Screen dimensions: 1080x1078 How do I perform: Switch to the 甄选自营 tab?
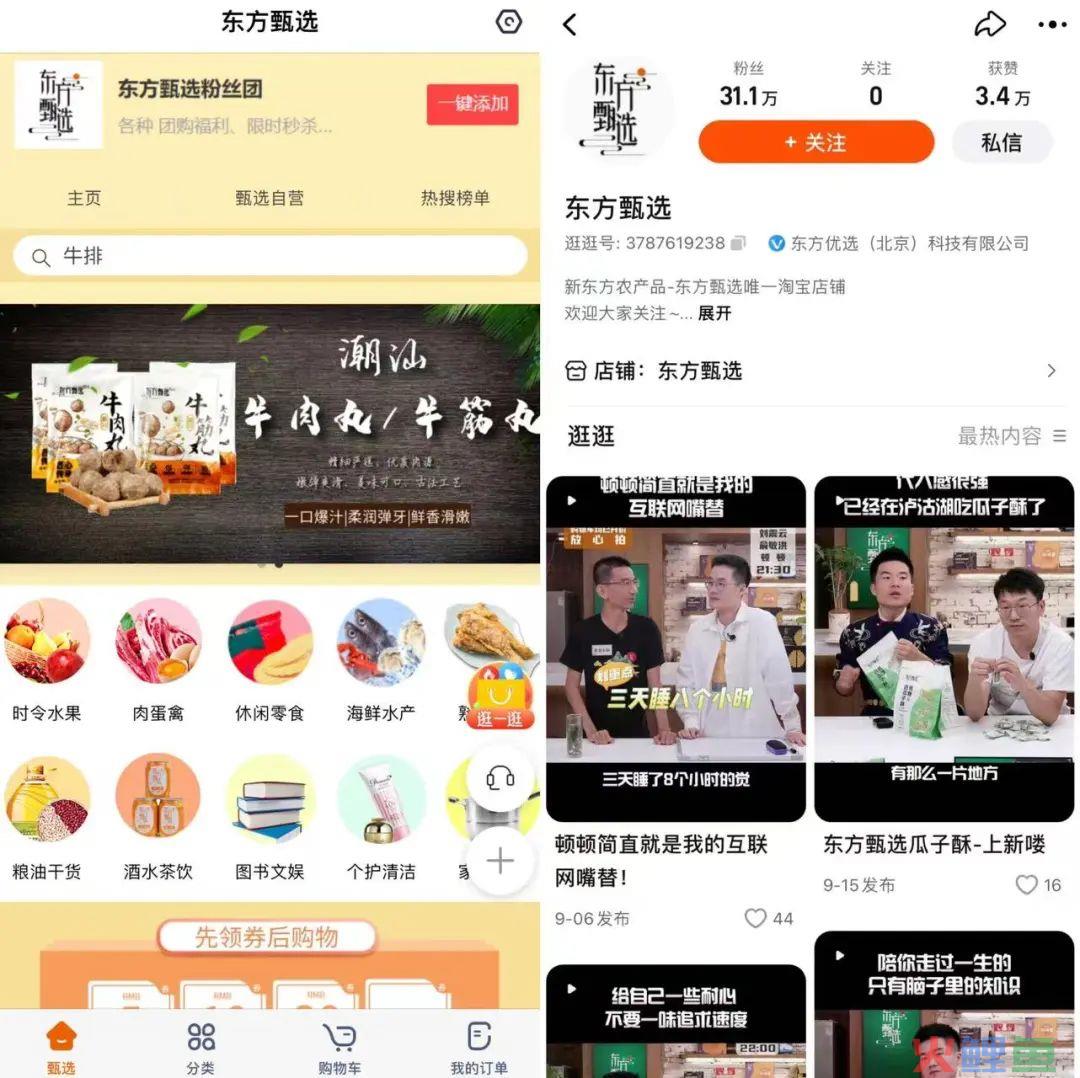269,198
